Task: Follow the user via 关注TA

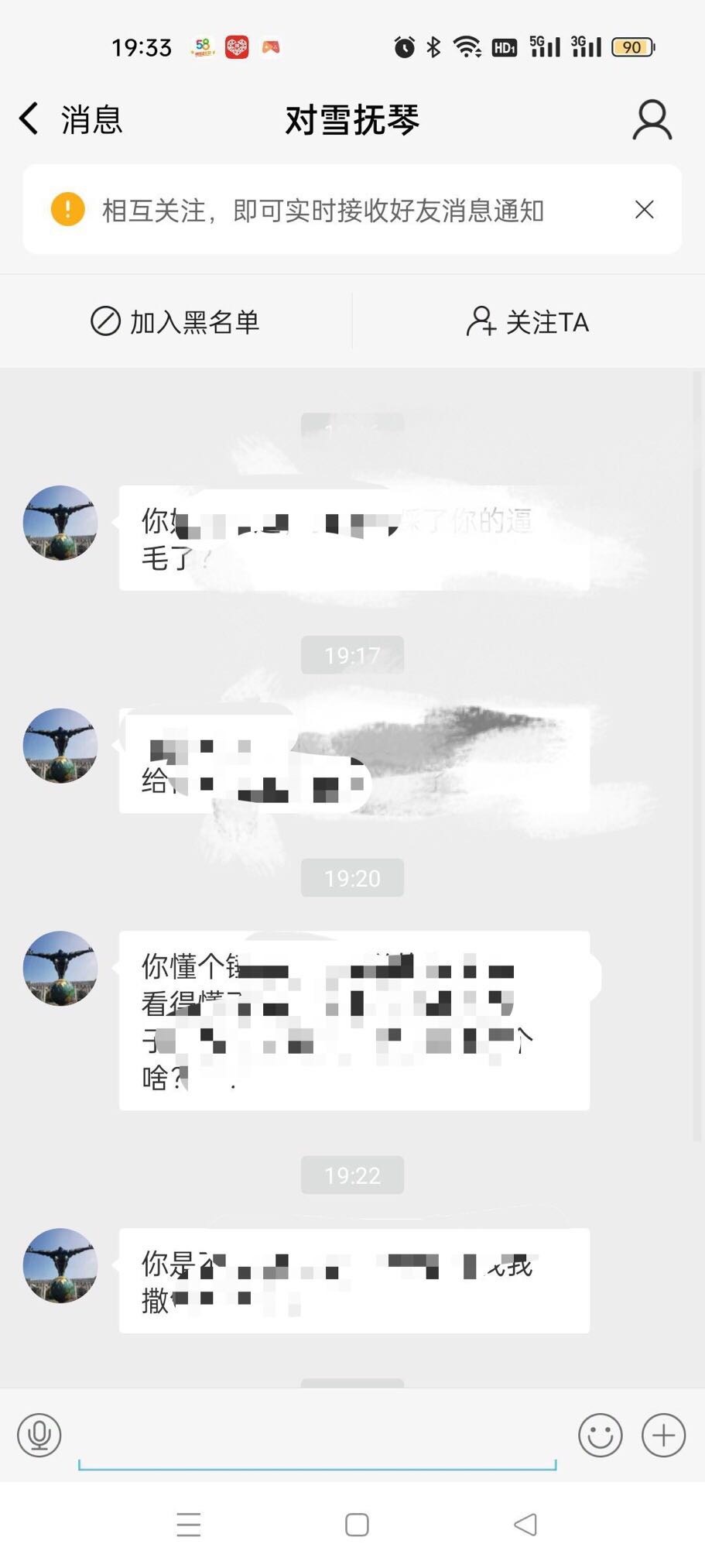Action: coord(528,321)
